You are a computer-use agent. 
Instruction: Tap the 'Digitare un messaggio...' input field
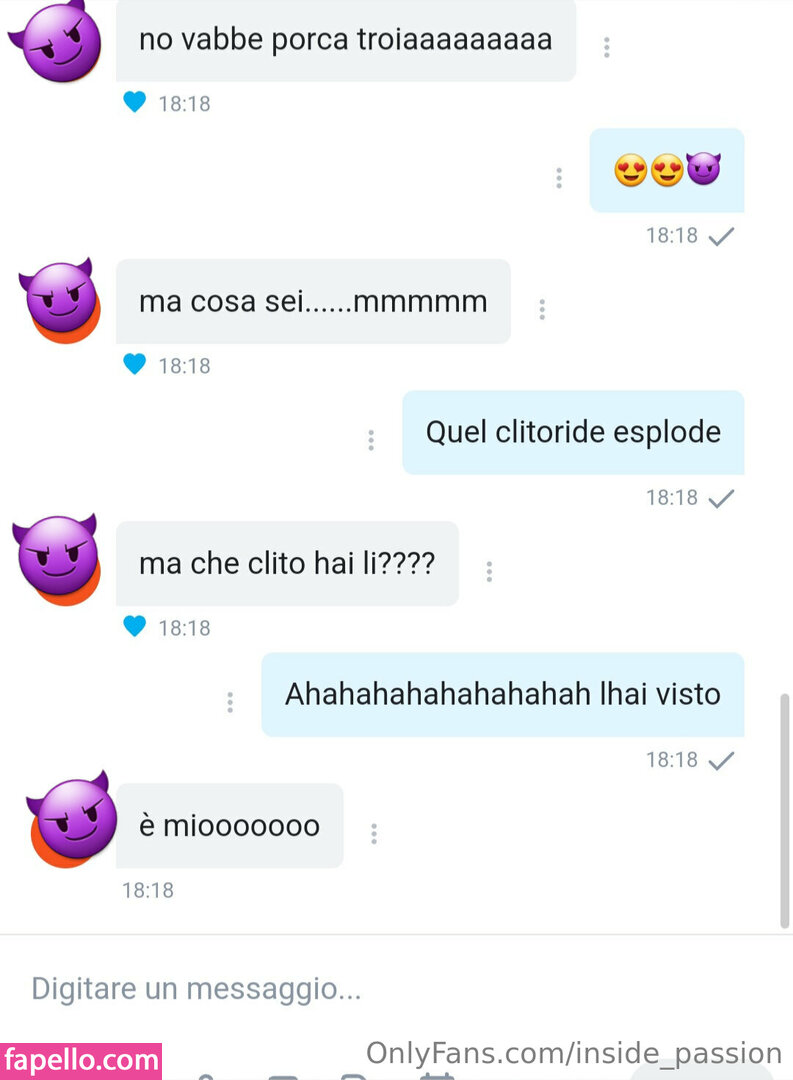coord(300,990)
